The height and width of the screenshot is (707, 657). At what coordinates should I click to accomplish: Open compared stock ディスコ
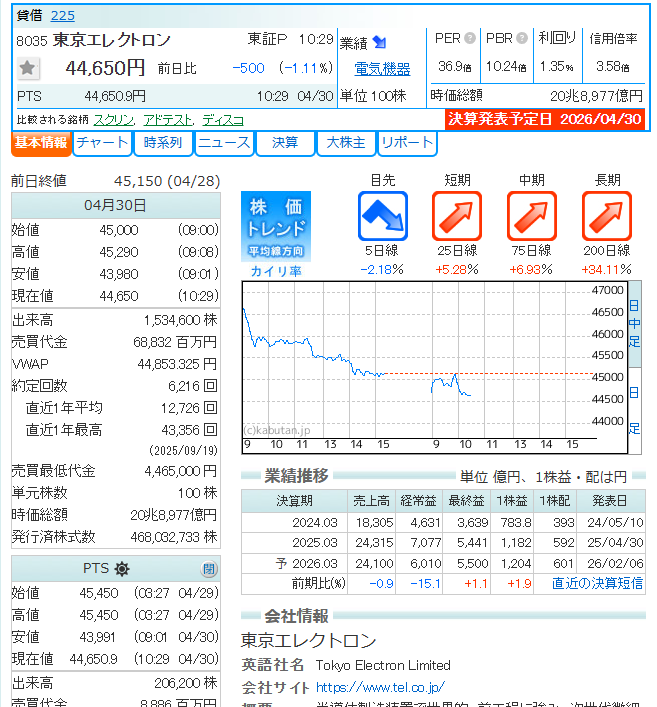223,119
